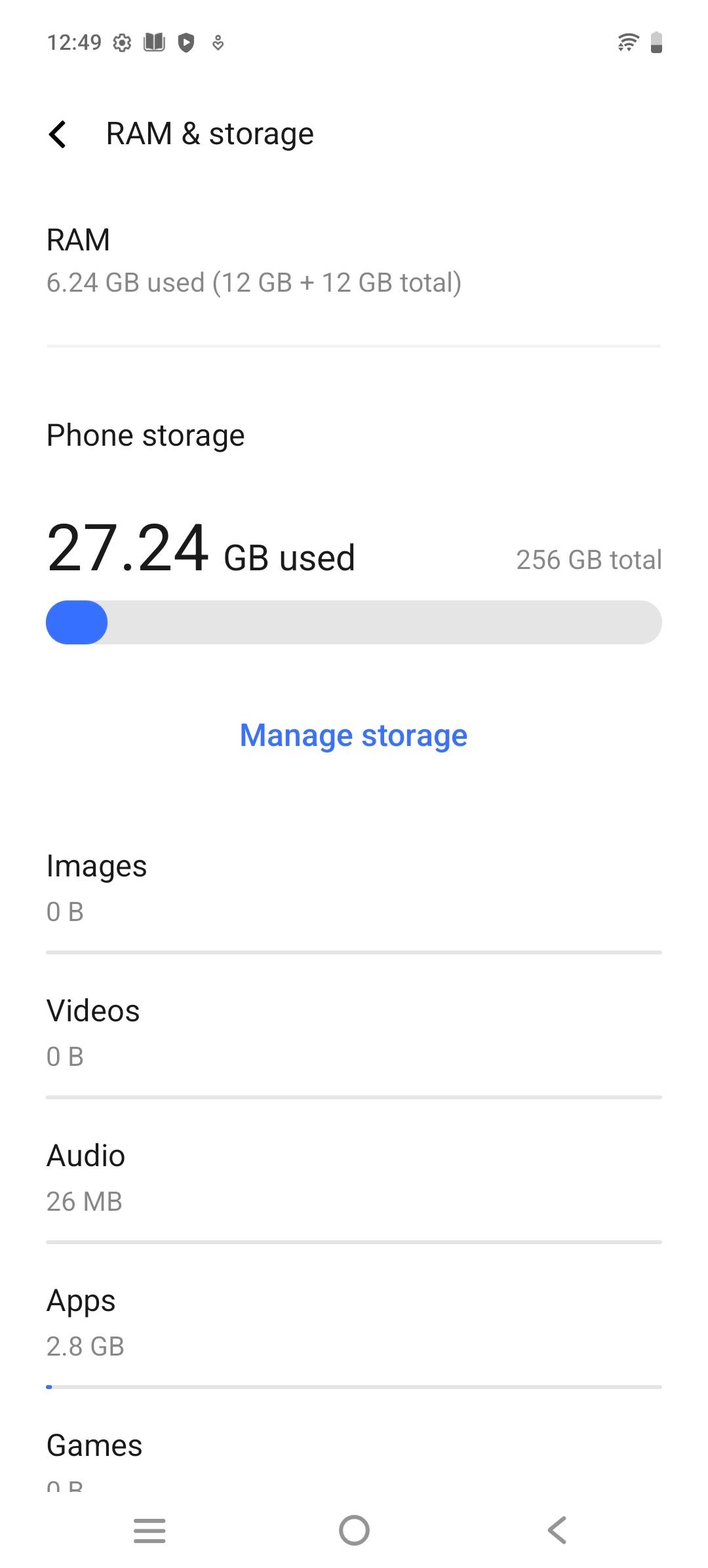
Task: Tap Manage storage
Action: (353, 735)
